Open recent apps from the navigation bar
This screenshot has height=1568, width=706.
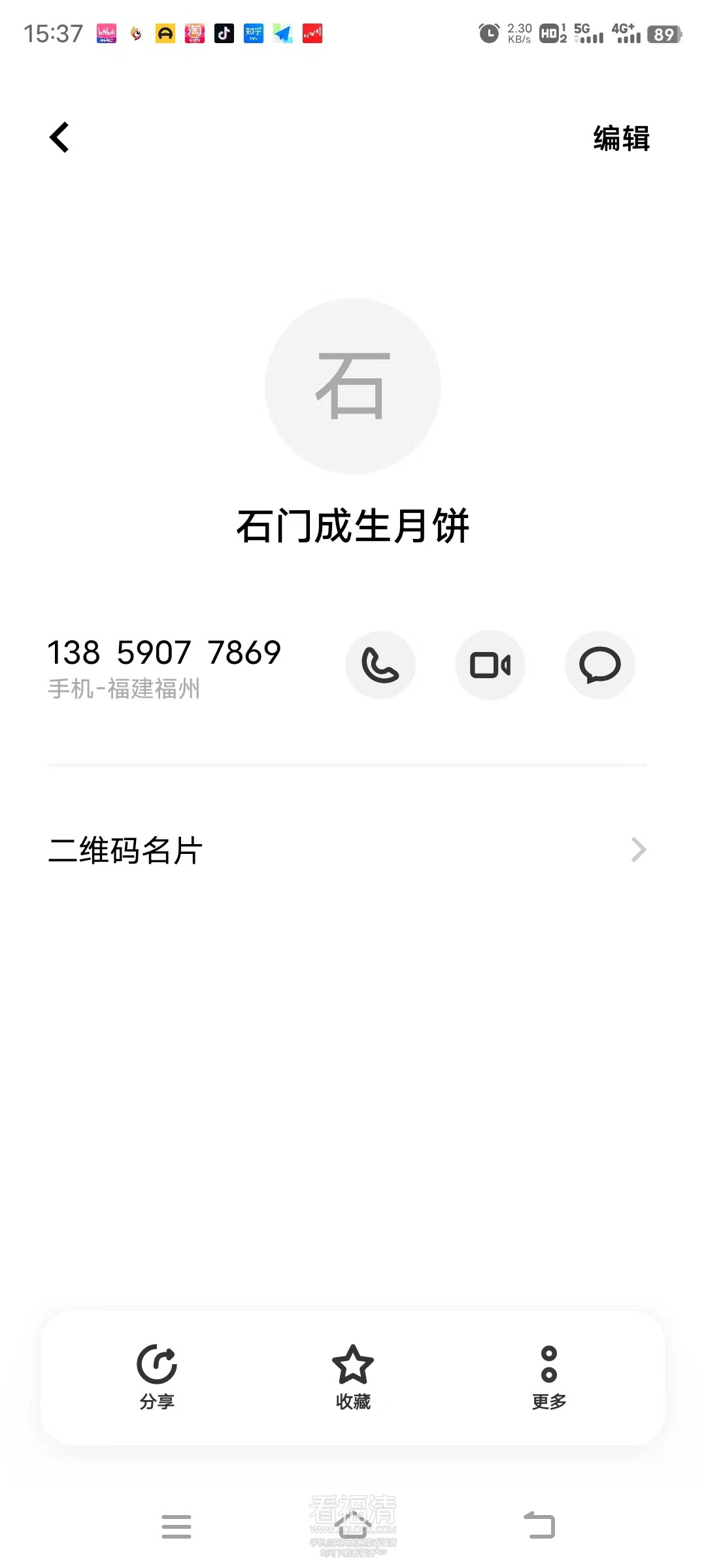click(176, 1526)
